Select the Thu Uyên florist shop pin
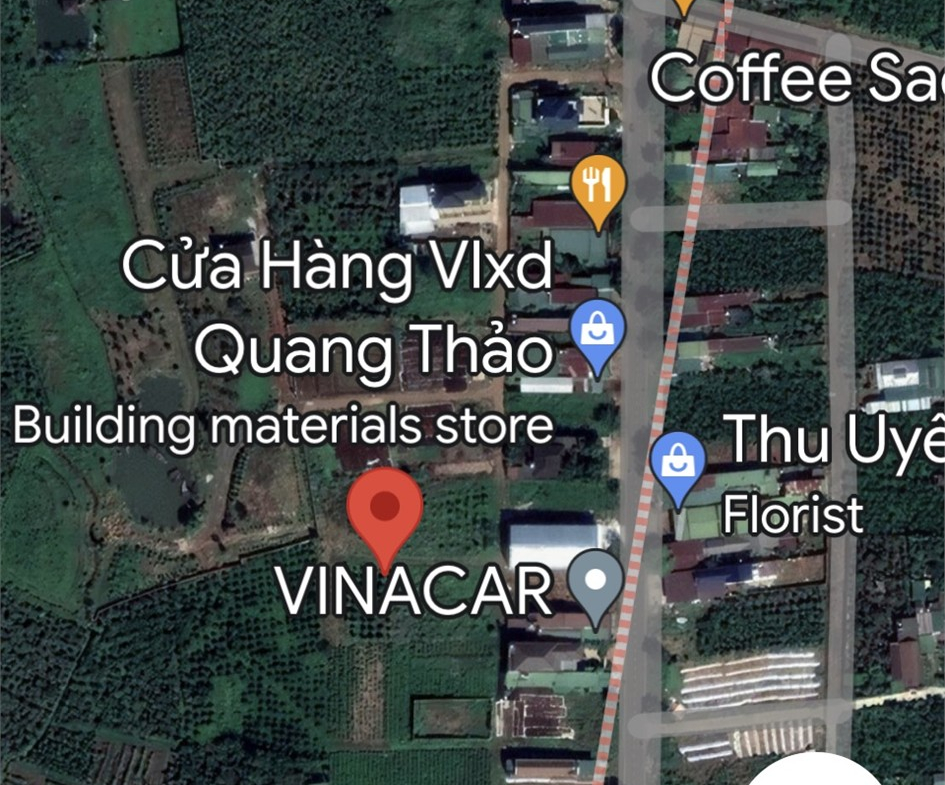The image size is (945, 785). coord(678,462)
